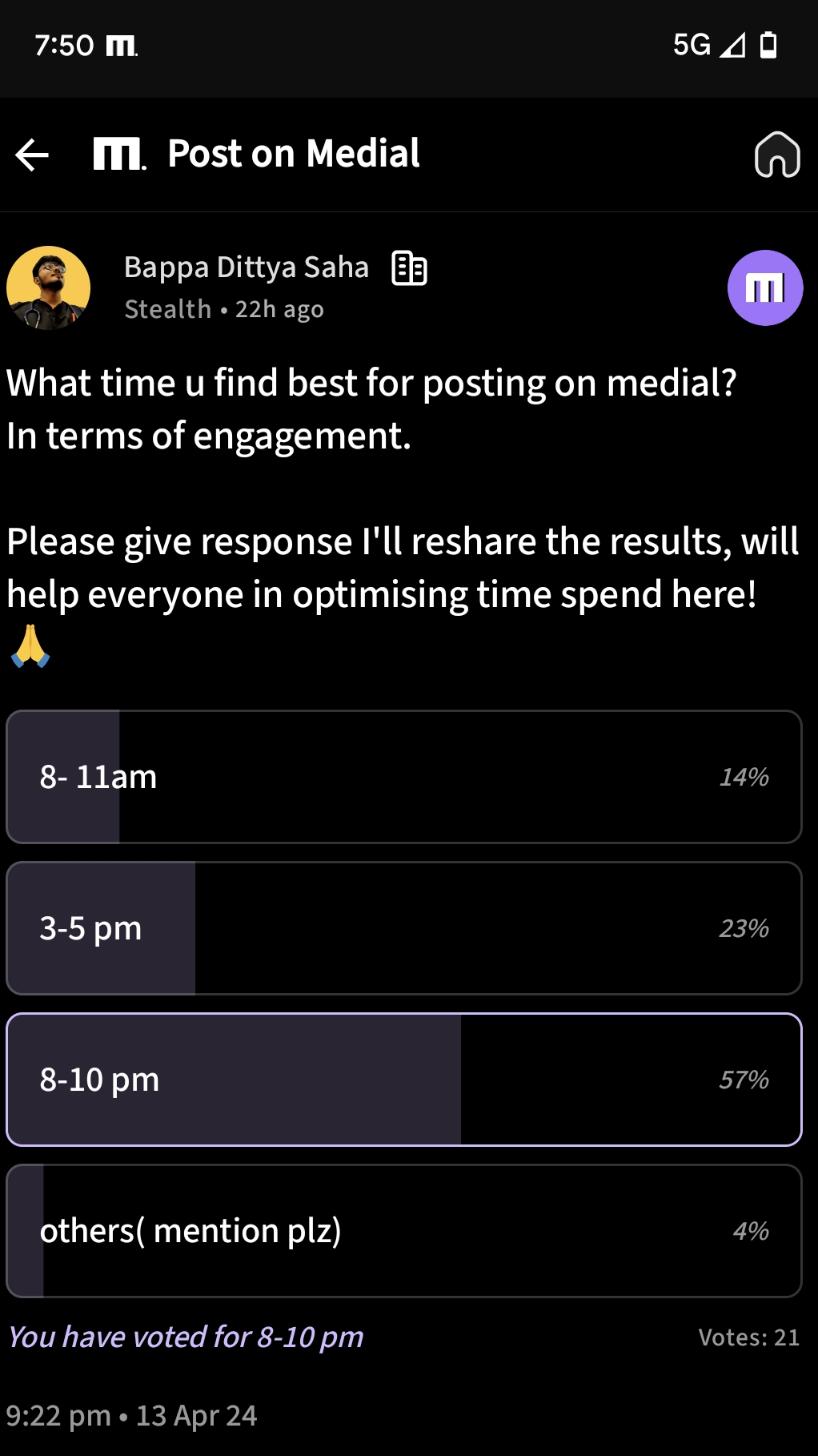
Task: Select the 8- 11am poll option
Action: point(404,777)
